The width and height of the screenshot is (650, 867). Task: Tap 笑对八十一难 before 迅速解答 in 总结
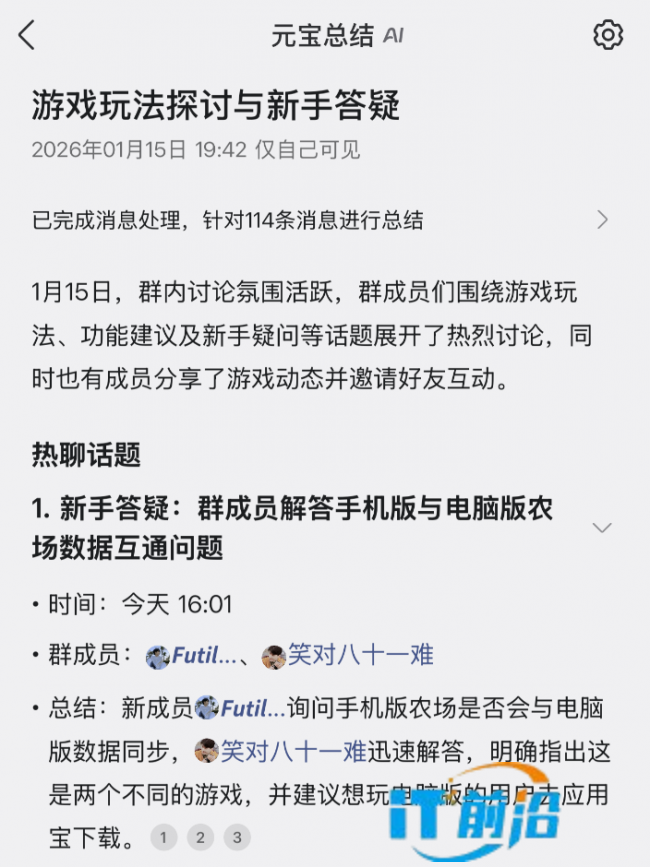pos(281,751)
